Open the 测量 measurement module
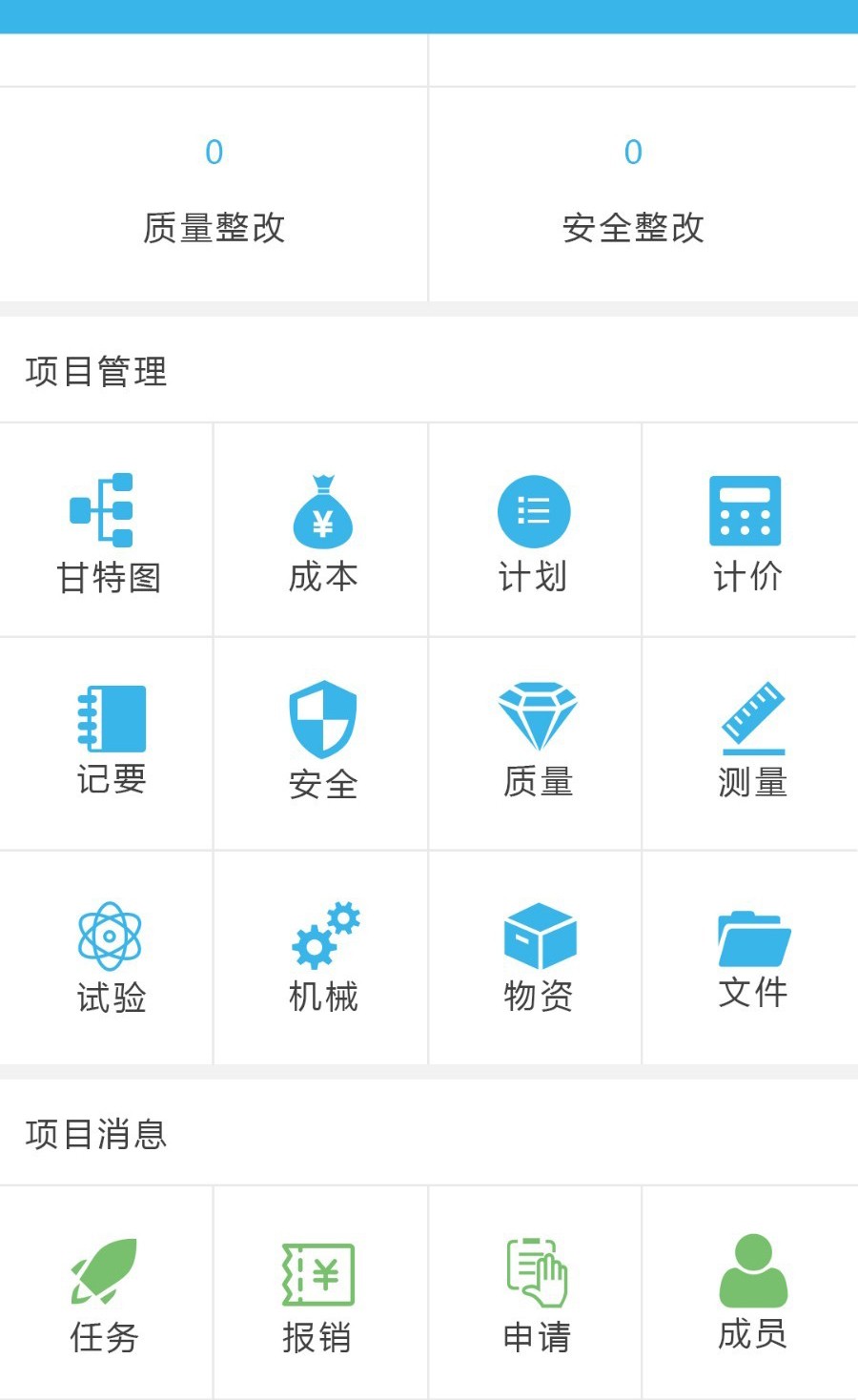This screenshot has width=858, height=1400. click(x=751, y=742)
